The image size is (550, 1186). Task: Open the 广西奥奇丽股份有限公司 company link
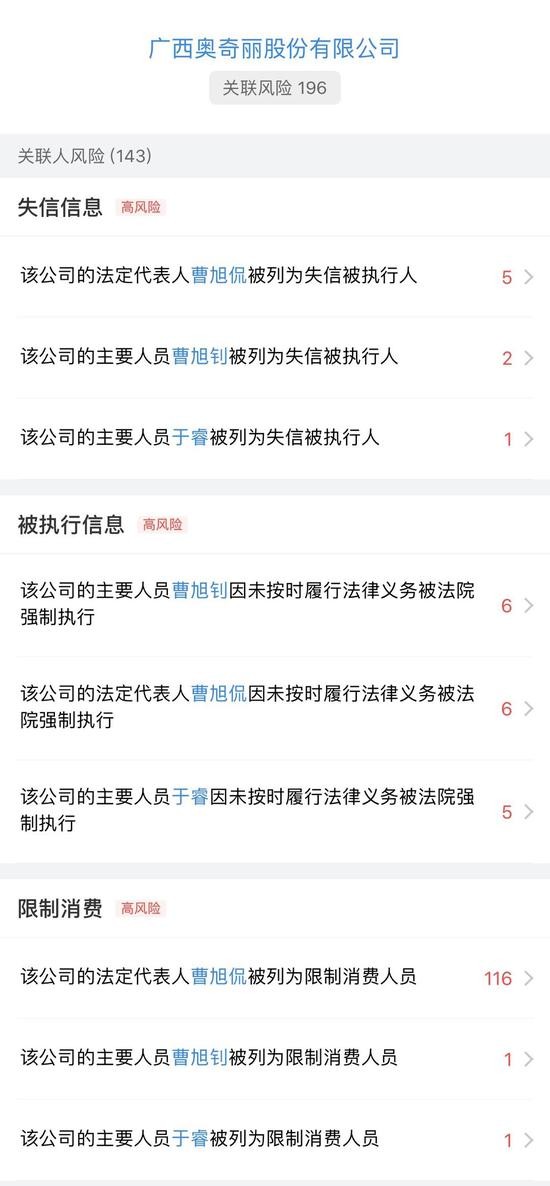pyautogui.click(x=275, y=48)
